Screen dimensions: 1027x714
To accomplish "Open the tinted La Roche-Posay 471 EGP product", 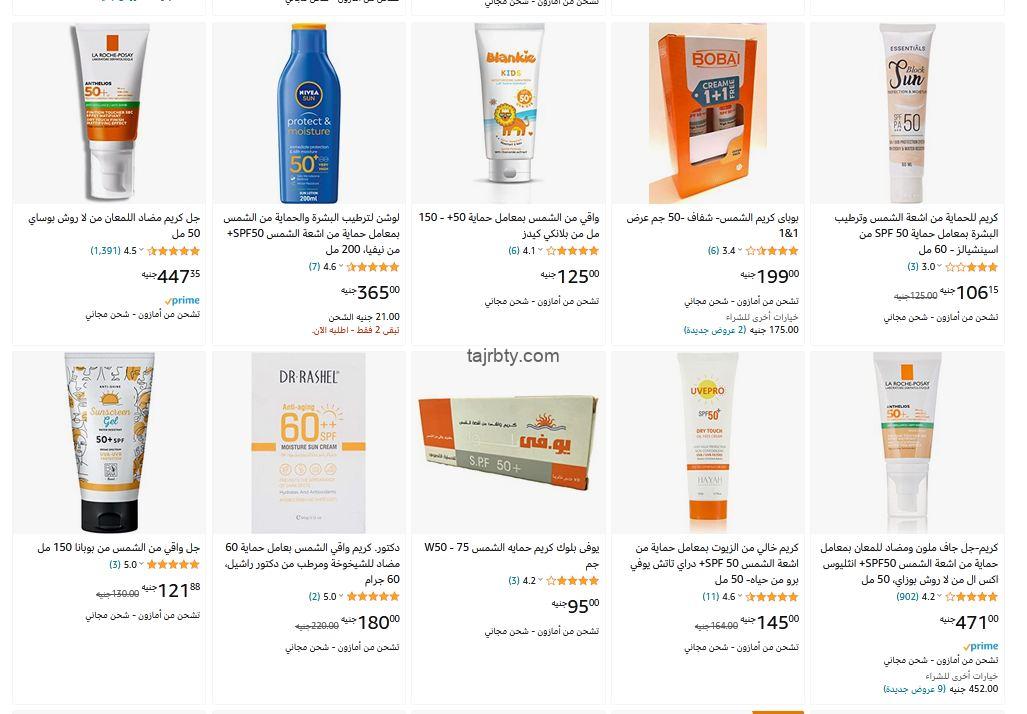I will click(907, 442).
